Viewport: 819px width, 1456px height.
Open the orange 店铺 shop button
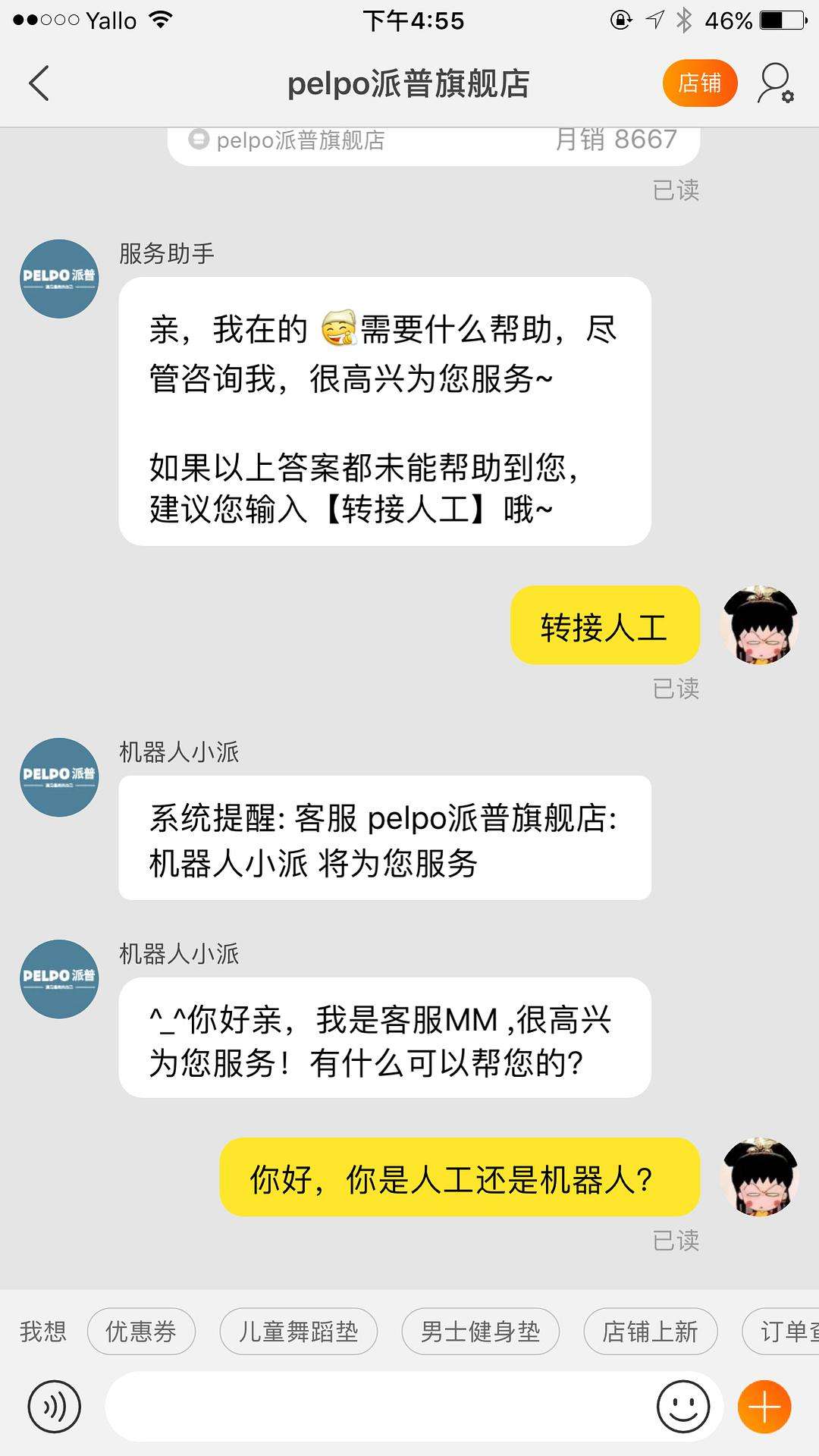point(699,83)
